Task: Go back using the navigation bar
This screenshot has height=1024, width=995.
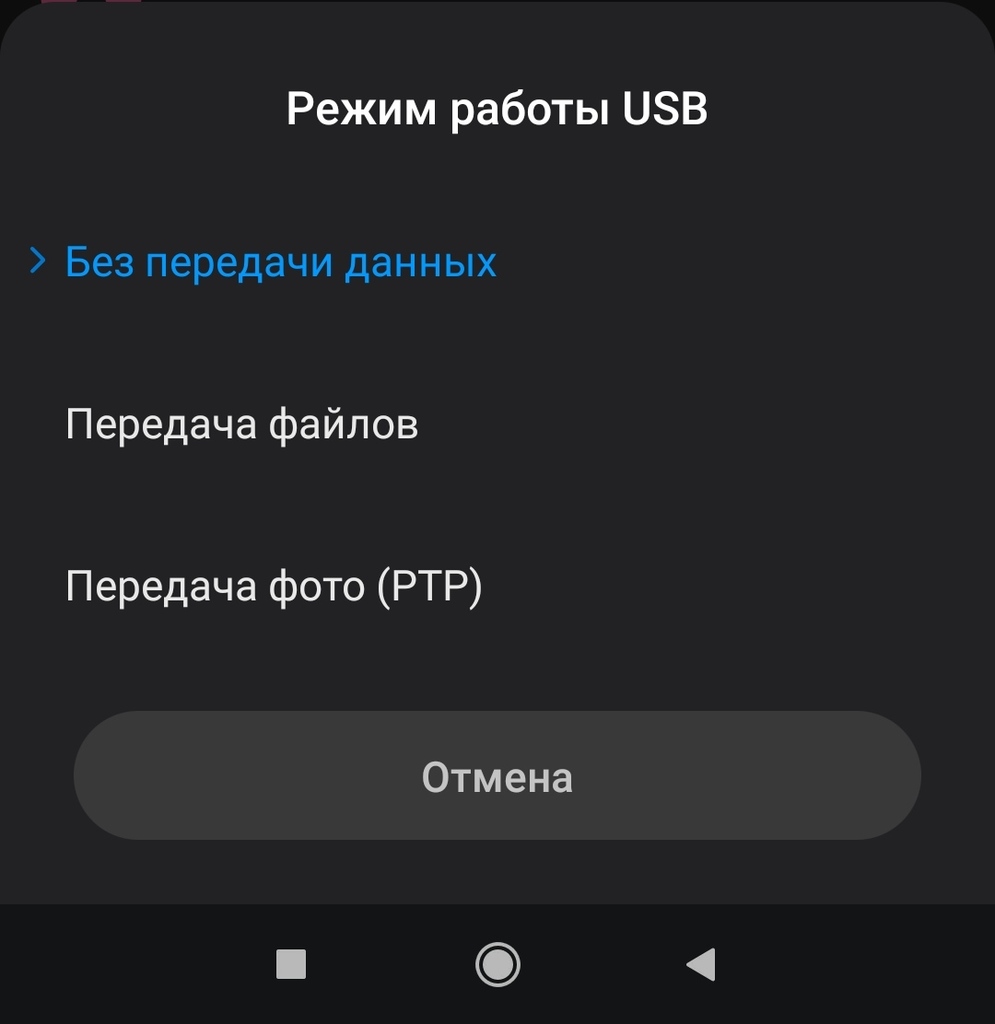Action: point(701,965)
